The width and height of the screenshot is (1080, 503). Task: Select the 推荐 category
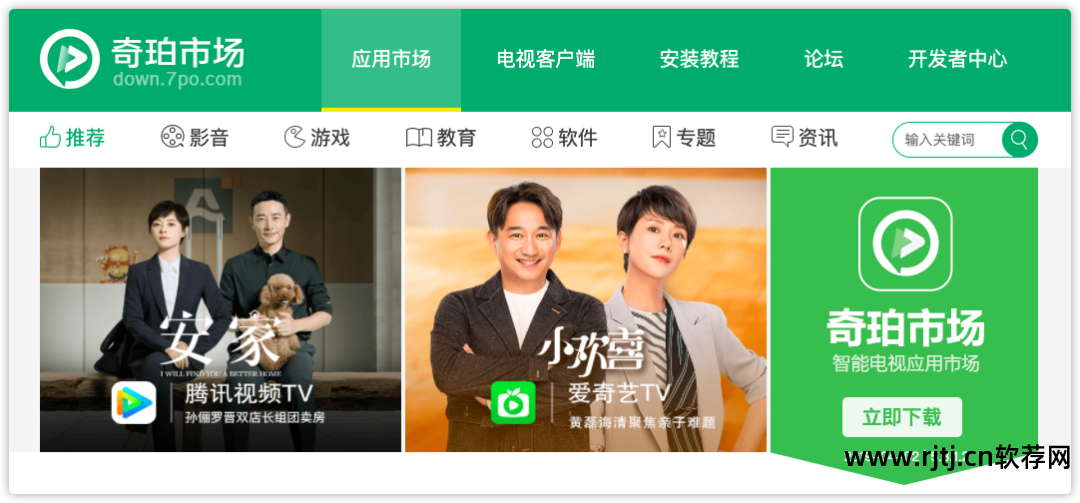pyautogui.click(x=73, y=138)
